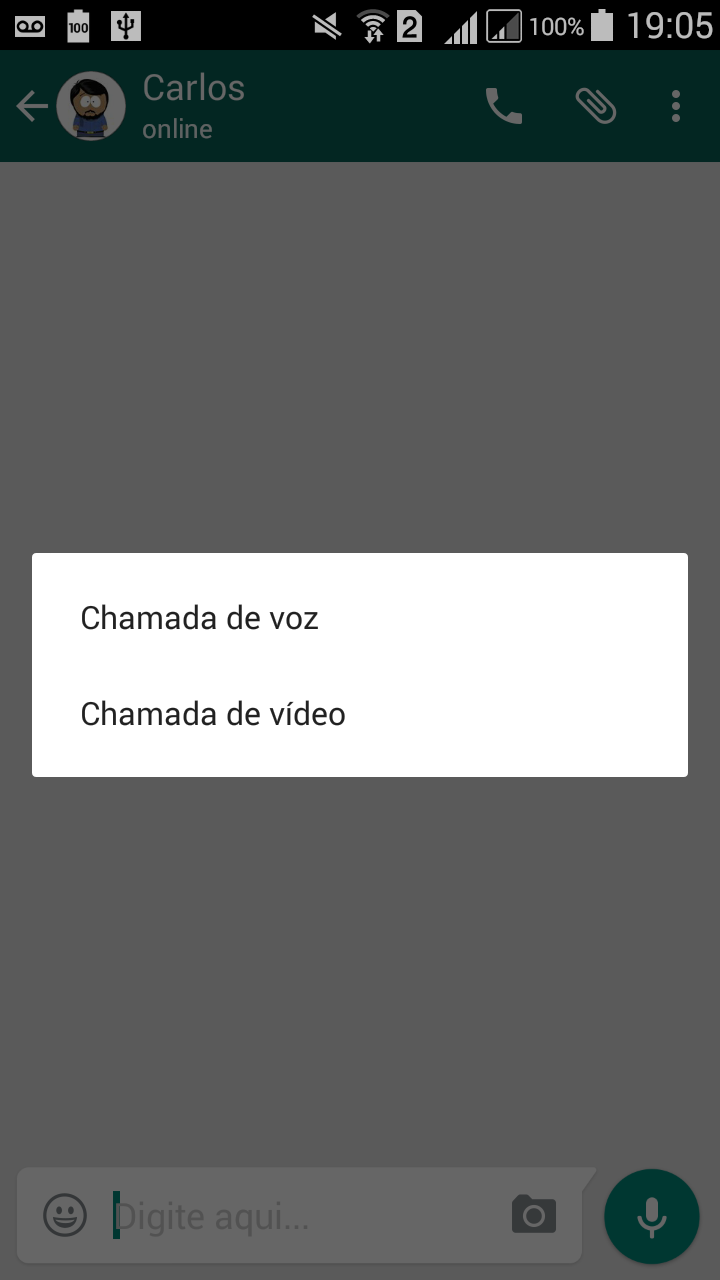Open Carlos contact info from the name

[x=194, y=90]
